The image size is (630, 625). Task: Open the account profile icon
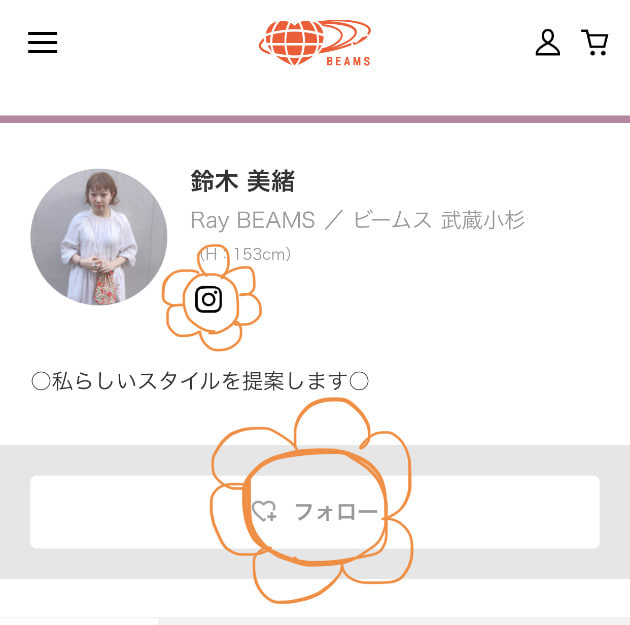tap(547, 43)
